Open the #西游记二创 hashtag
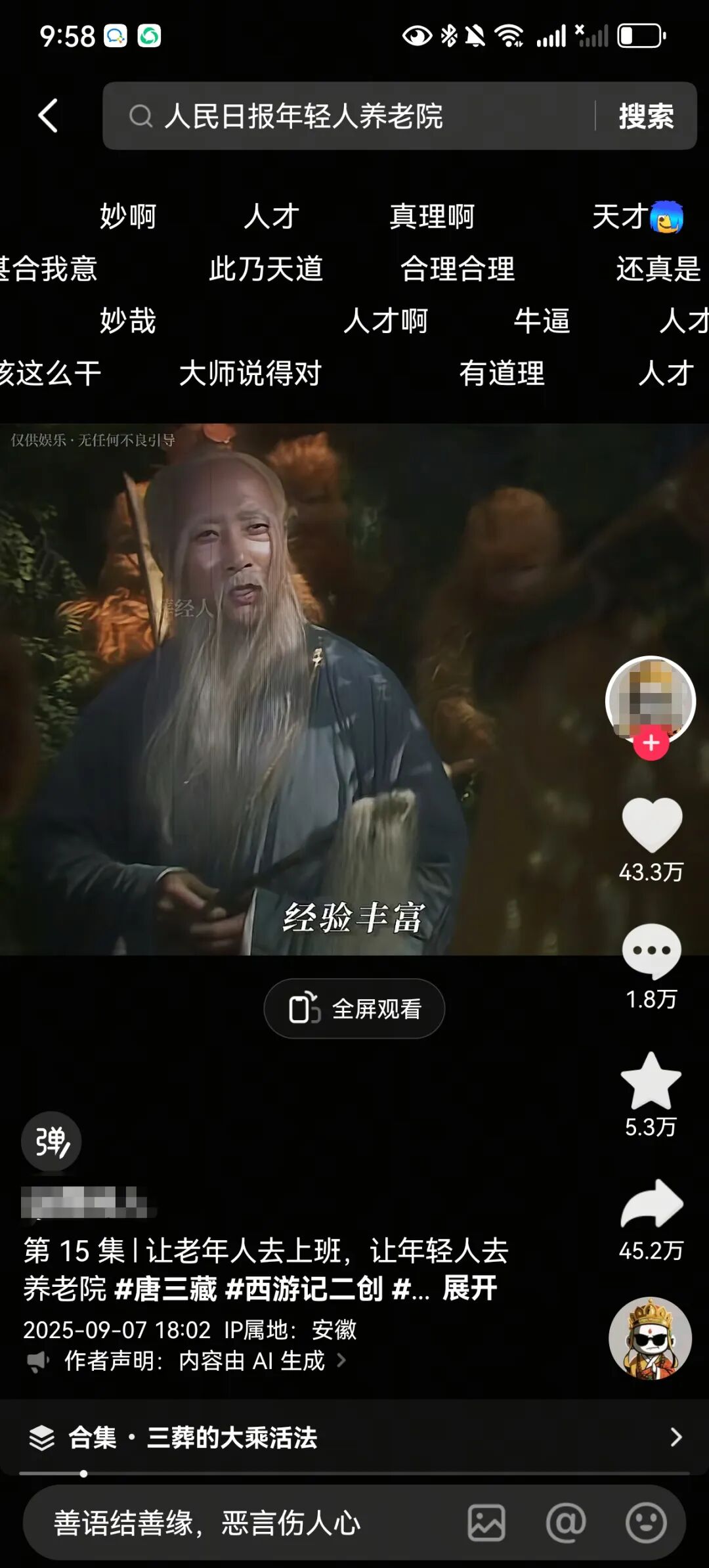Screen dimensions: 709x1568 tap(303, 1288)
